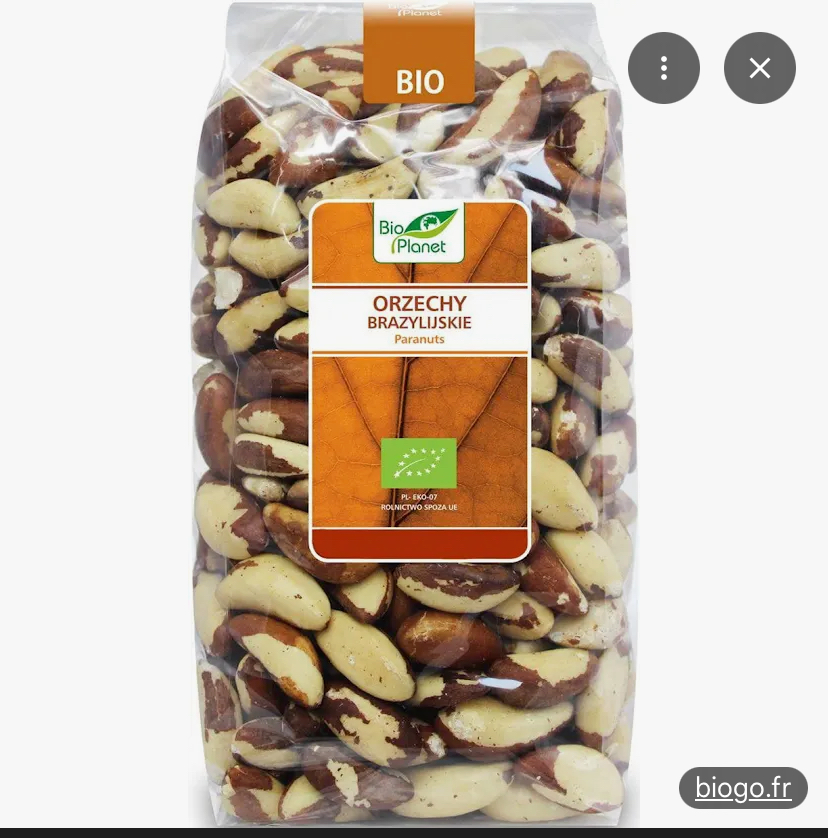Visit the biogo.fr source link

click(742, 788)
